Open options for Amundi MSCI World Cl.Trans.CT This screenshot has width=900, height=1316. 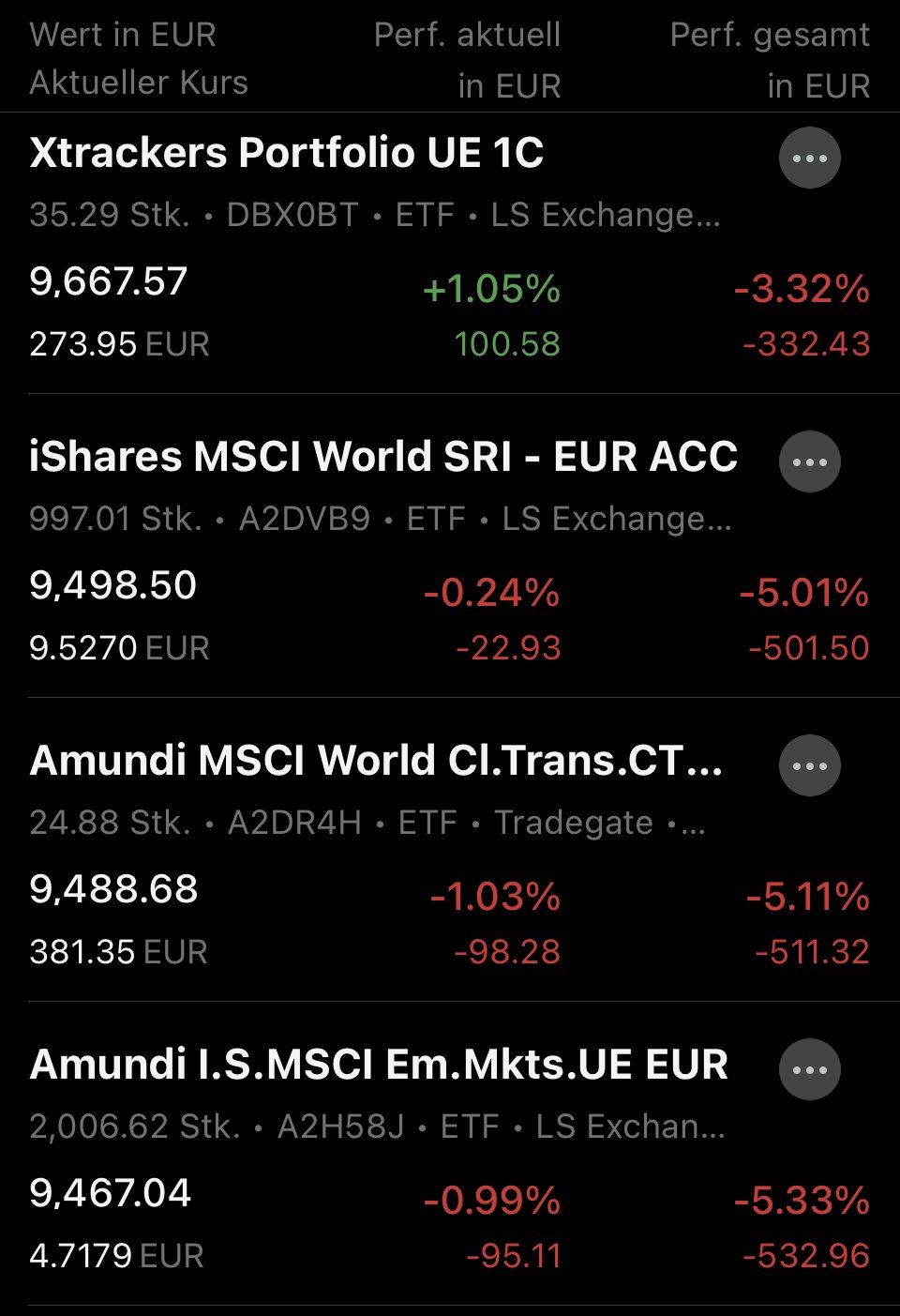(809, 765)
